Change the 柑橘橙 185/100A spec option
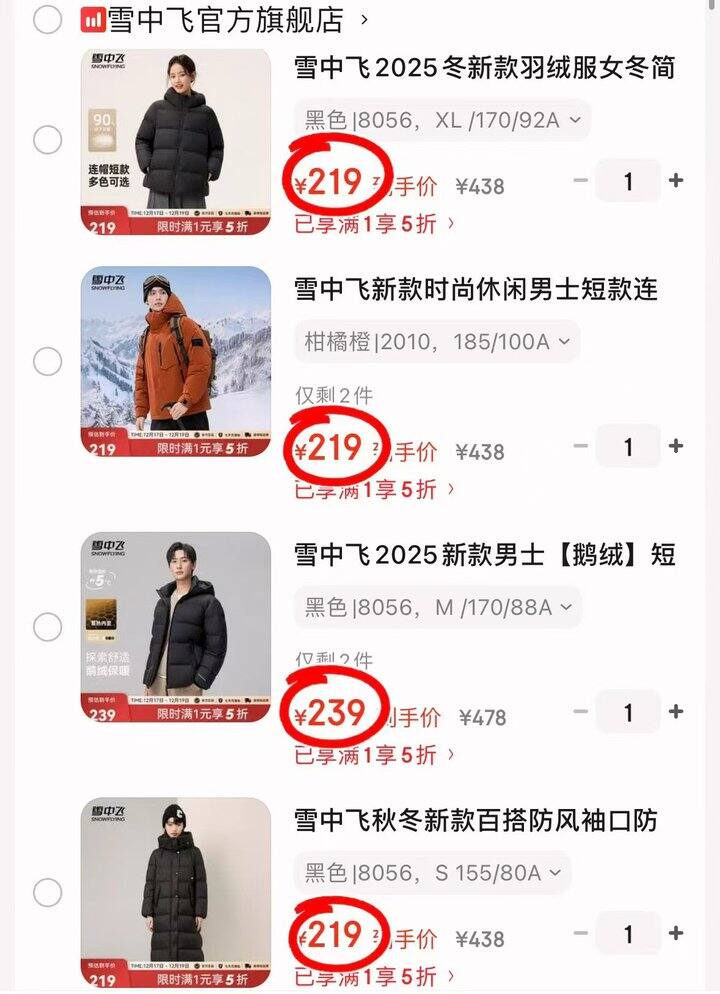 [x=437, y=342]
